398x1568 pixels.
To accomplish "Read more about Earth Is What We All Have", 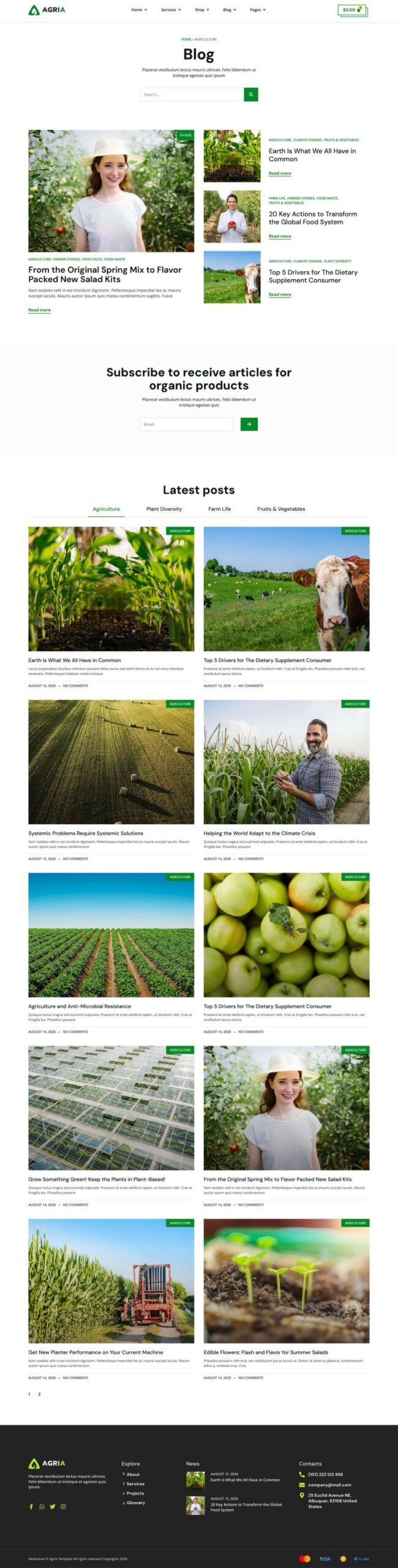I will coord(280,173).
